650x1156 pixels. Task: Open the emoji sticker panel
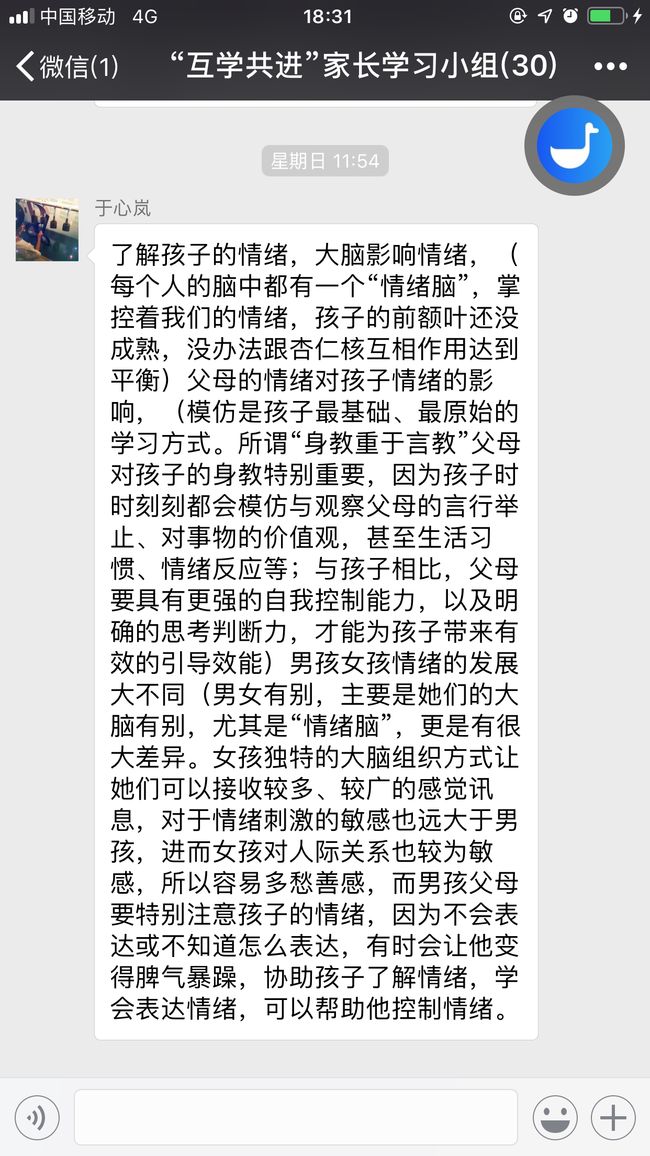click(555, 1118)
